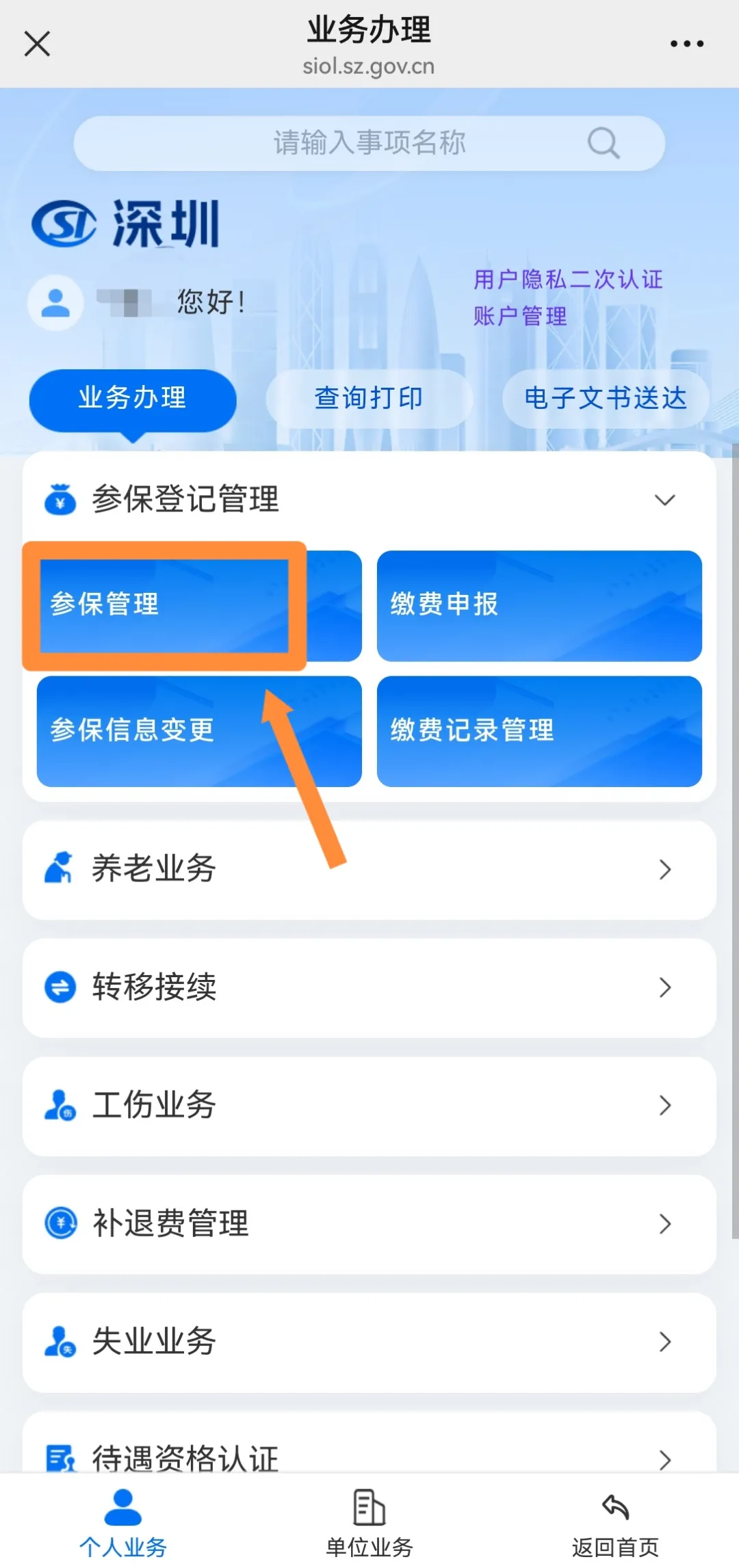The height and width of the screenshot is (1568, 739).
Task: Expand the 工伤业务 row
Action: click(x=369, y=1105)
